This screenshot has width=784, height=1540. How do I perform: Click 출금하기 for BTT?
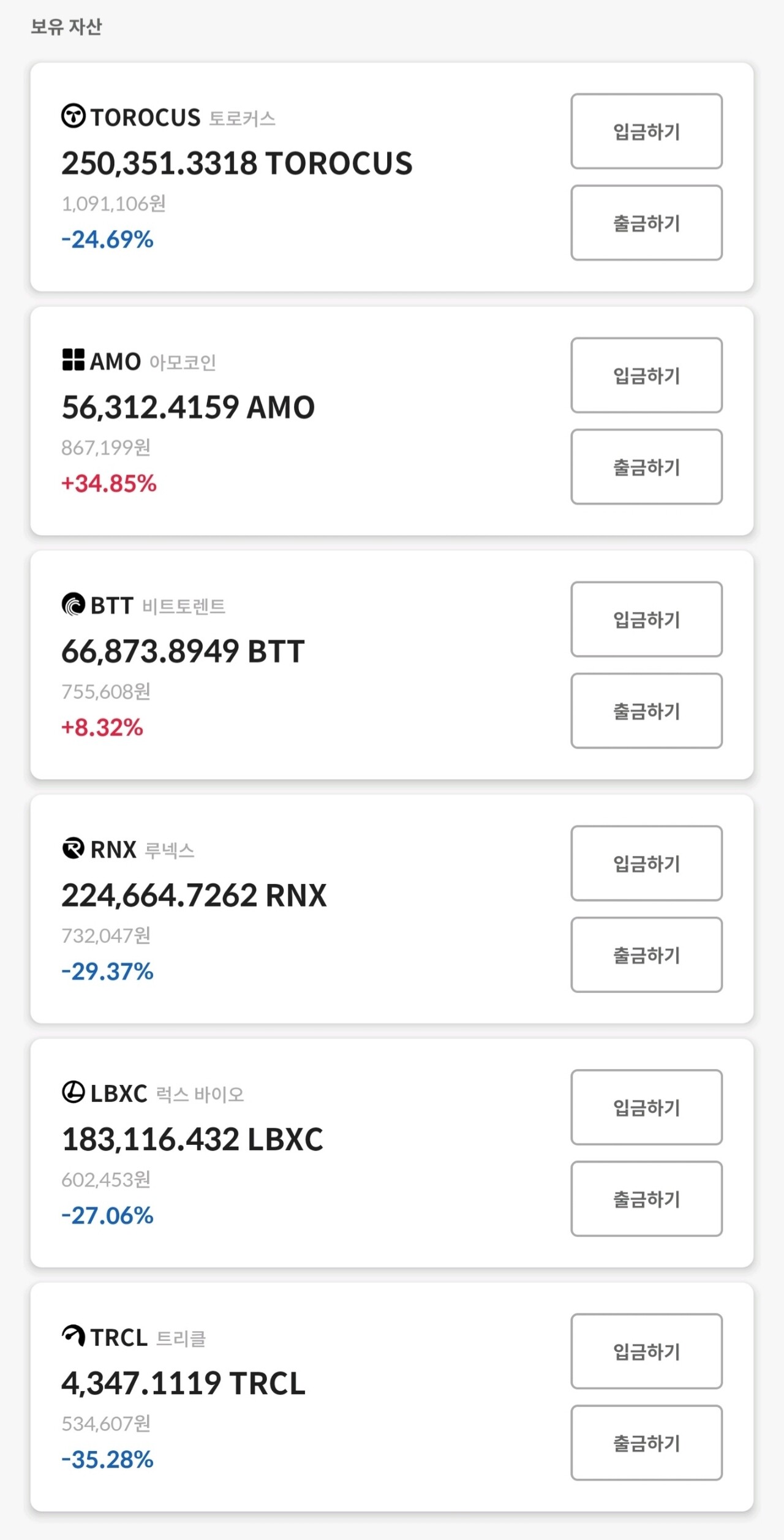(646, 711)
